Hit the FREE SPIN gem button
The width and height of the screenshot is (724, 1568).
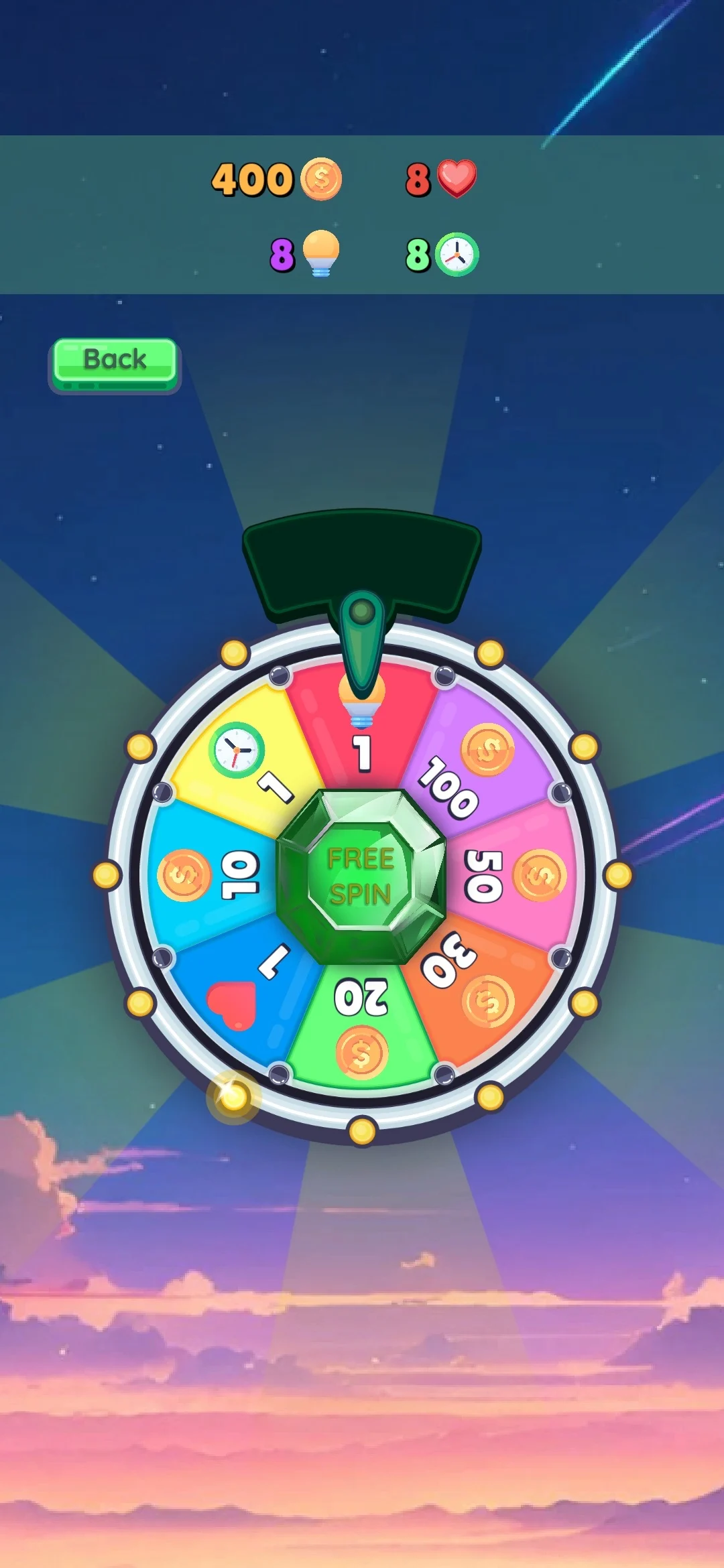tap(361, 876)
